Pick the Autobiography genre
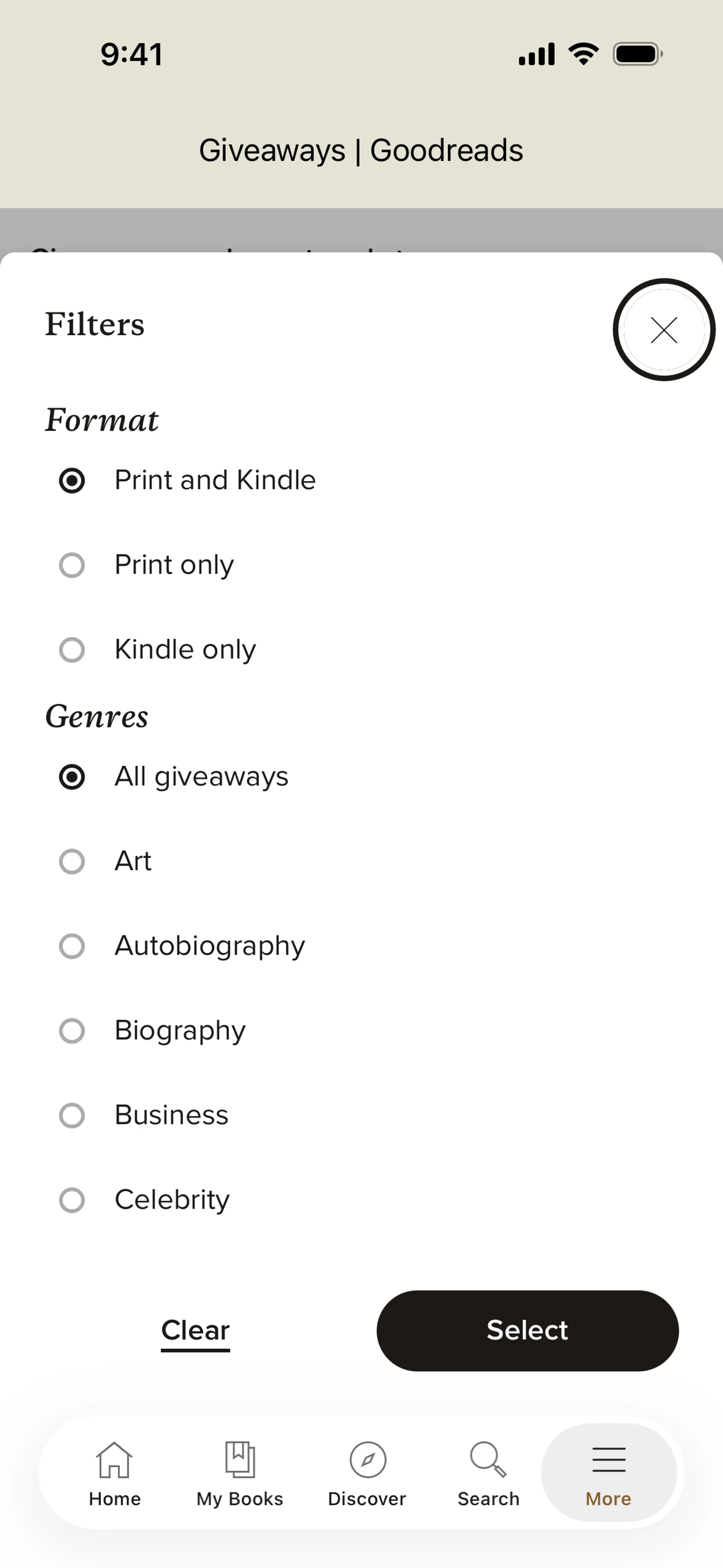 point(72,946)
